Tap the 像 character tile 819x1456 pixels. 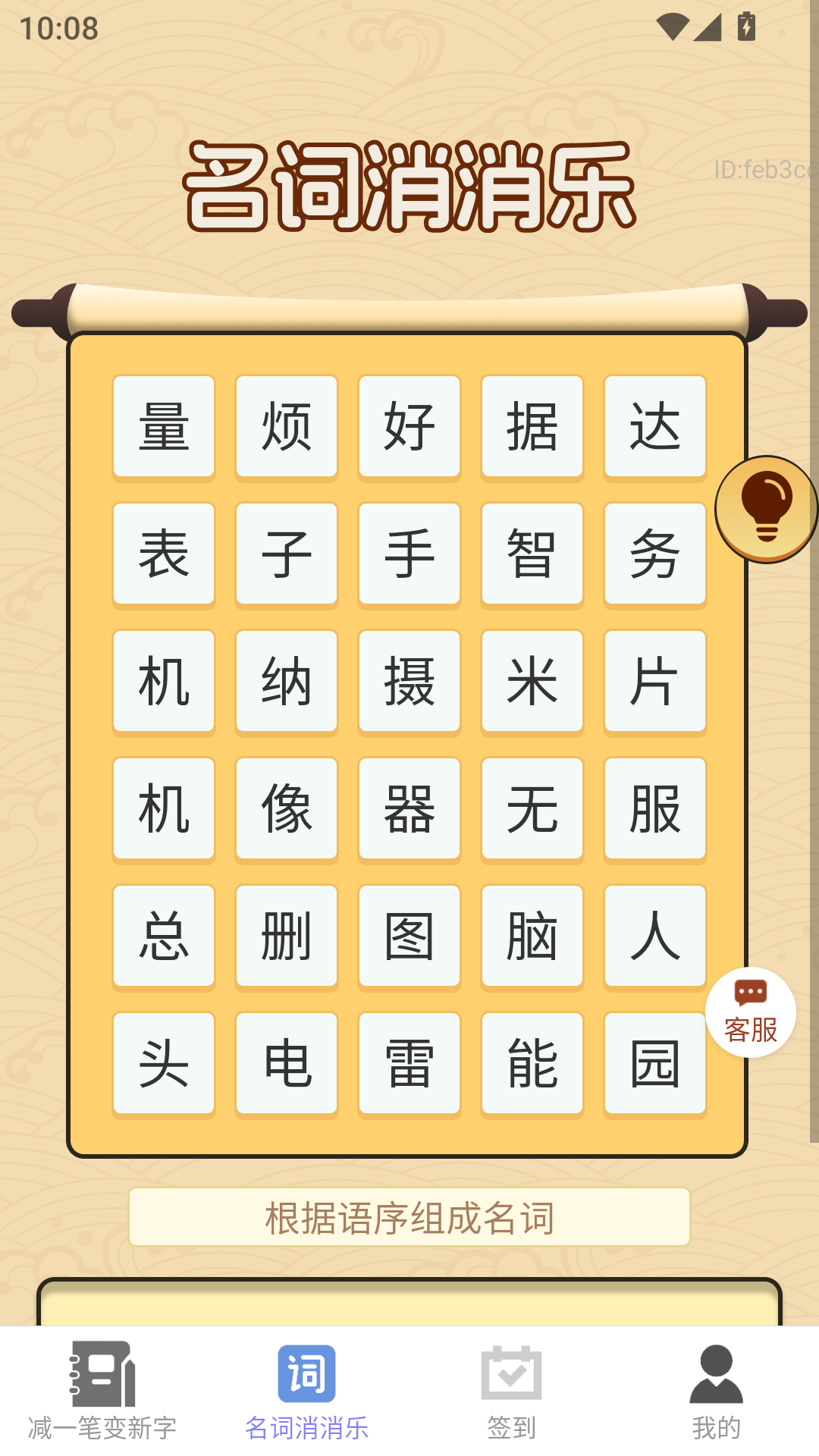tap(287, 809)
